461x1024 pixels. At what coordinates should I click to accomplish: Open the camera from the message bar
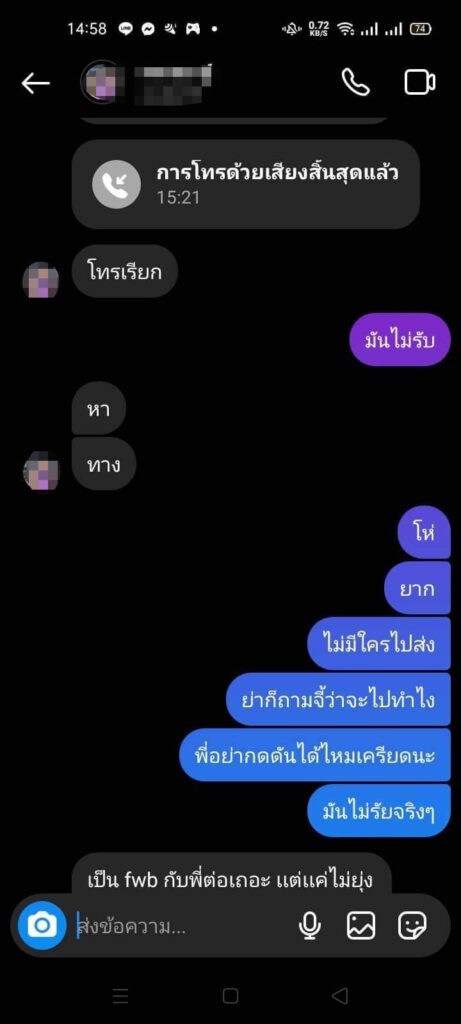tap(42, 925)
